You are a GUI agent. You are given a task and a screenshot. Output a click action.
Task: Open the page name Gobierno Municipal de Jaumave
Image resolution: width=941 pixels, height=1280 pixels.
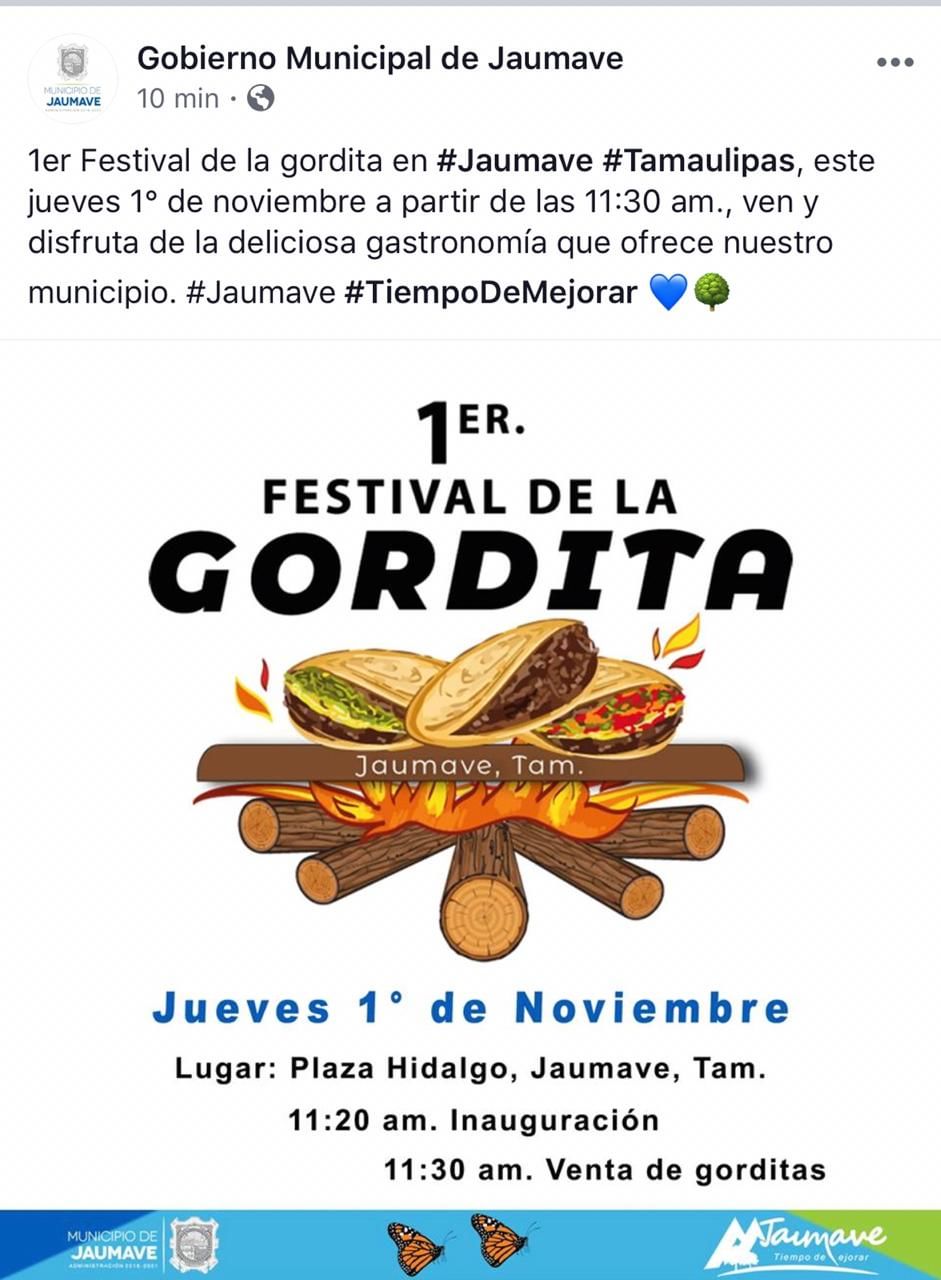coord(379,58)
